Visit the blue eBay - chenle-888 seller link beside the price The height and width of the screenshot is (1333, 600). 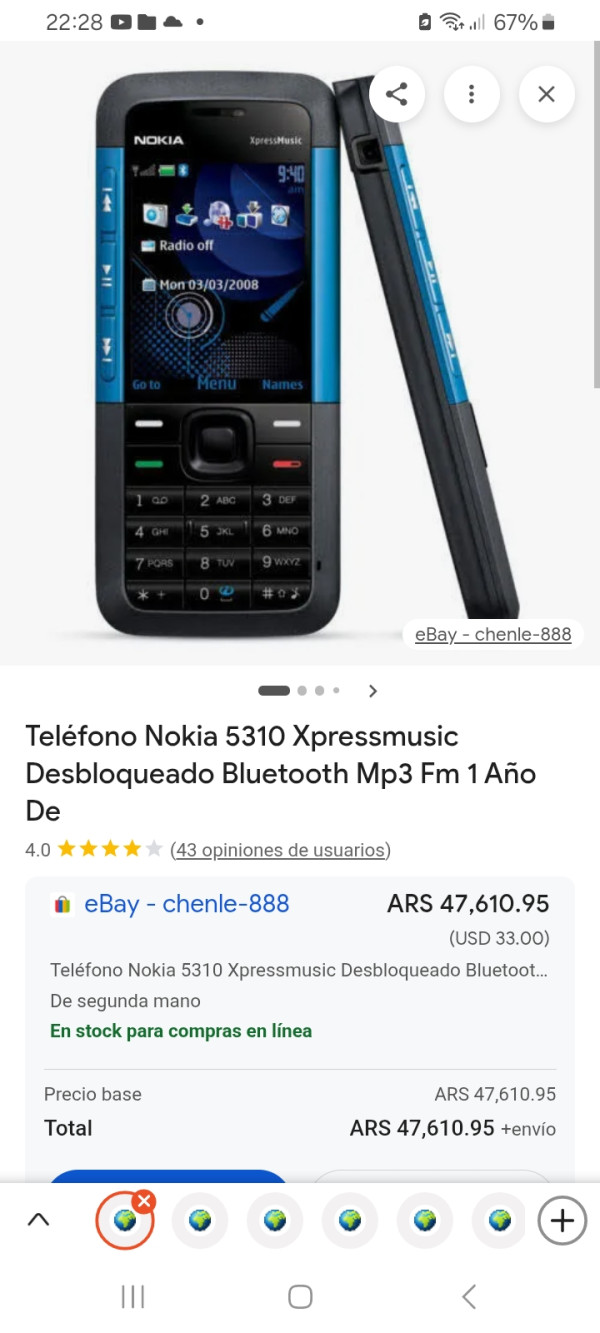tap(186, 904)
